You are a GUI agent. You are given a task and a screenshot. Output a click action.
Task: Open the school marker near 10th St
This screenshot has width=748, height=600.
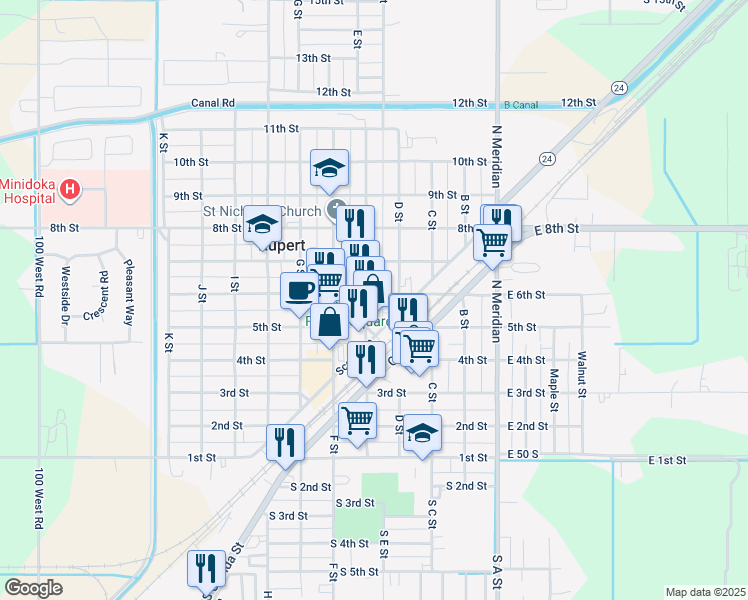click(329, 168)
